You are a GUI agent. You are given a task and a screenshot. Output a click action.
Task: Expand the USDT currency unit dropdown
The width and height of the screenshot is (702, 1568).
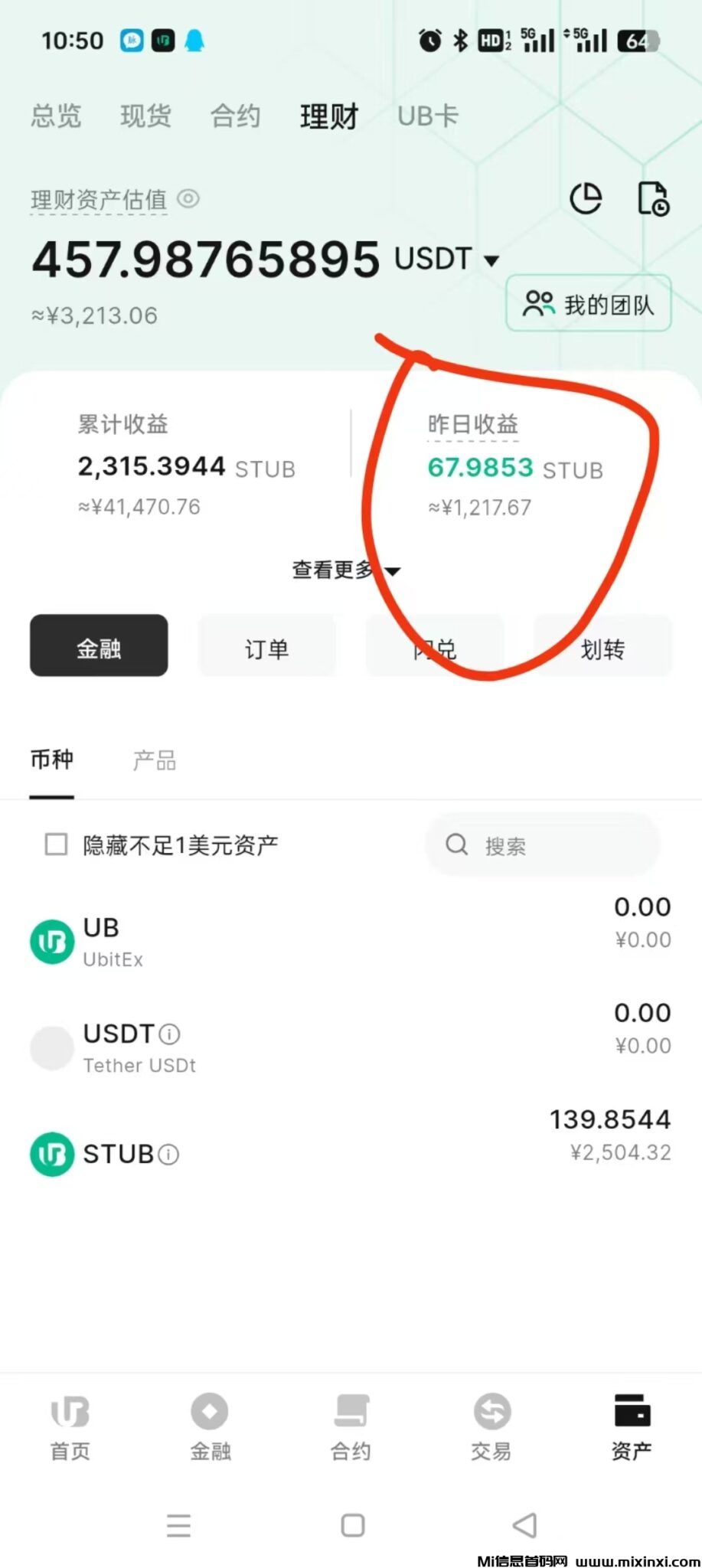click(x=491, y=260)
